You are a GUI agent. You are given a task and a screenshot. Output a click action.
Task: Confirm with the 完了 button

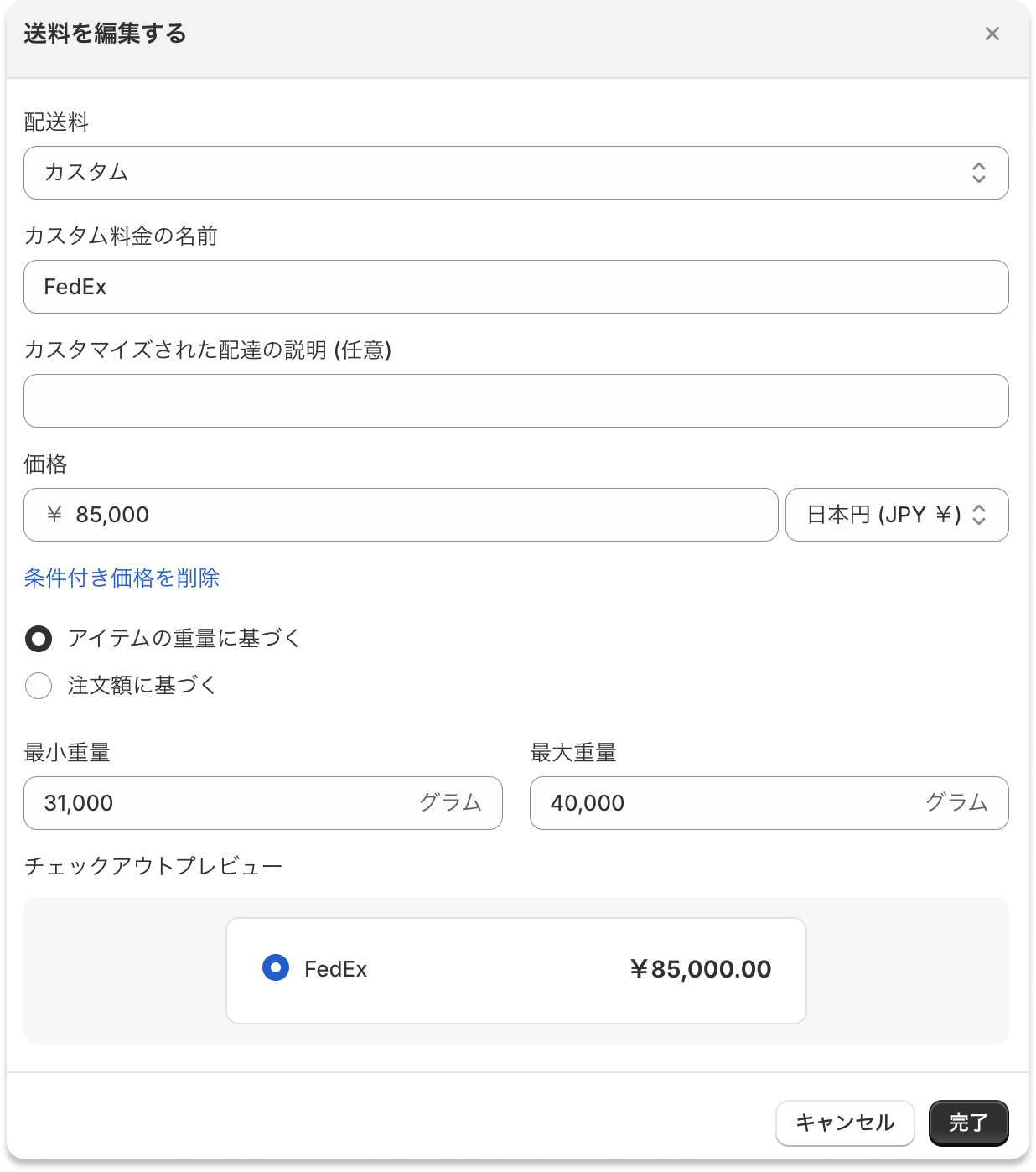click(x=968, y=1123)
